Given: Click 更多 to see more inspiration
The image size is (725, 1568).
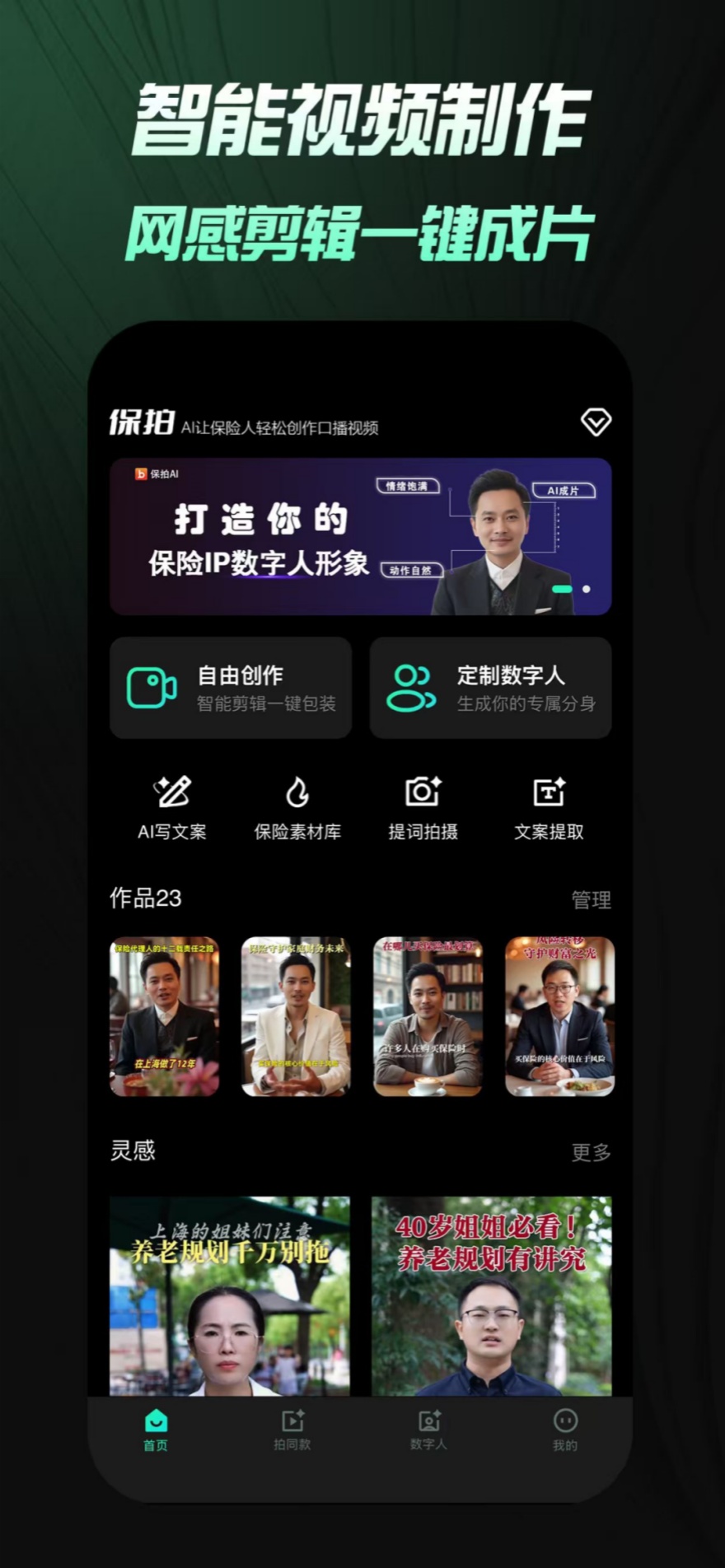Looking at the screenshot, I should [591, 1151].
